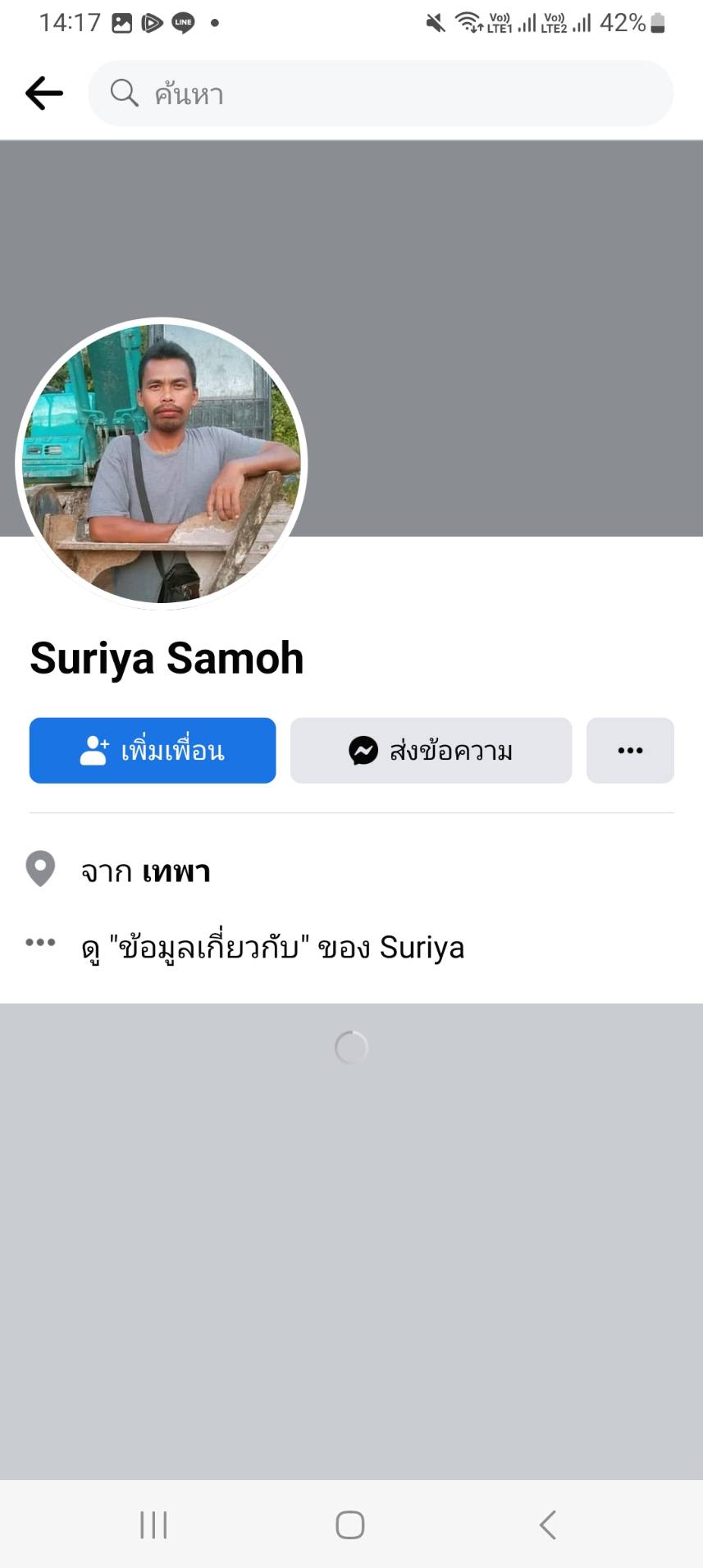The width and height of the screenshot is (703, 1568).
Task: Tap the เพิ่มเพื่อน add friend button
Action: (x=153, y=751)
